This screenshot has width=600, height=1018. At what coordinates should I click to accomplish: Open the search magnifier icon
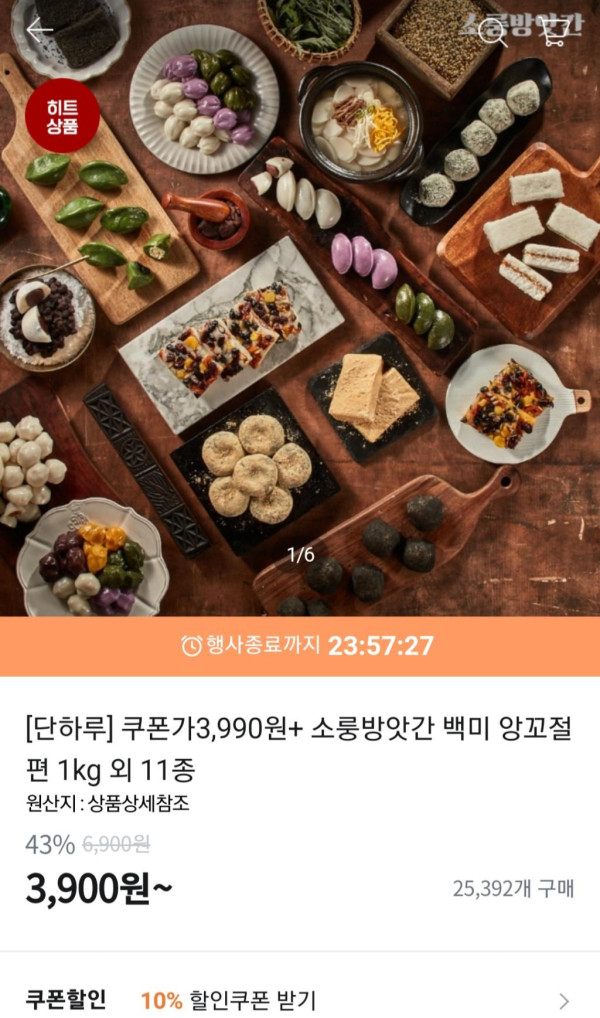tap(494, 32)
